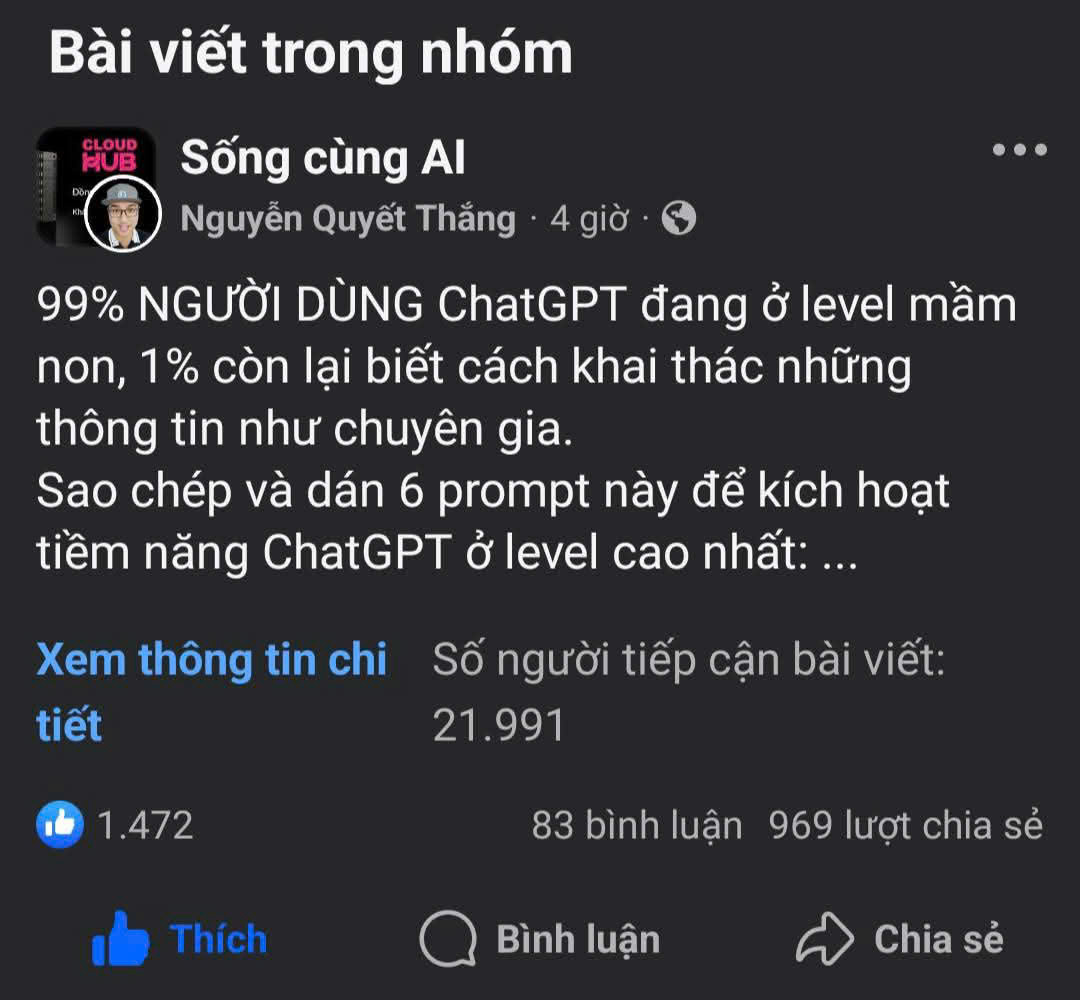View Nguyễn Quyết Thắng's profile
Image resolution: width=1080 pixels, height=1000 pixels.
[x=348, y=219]
